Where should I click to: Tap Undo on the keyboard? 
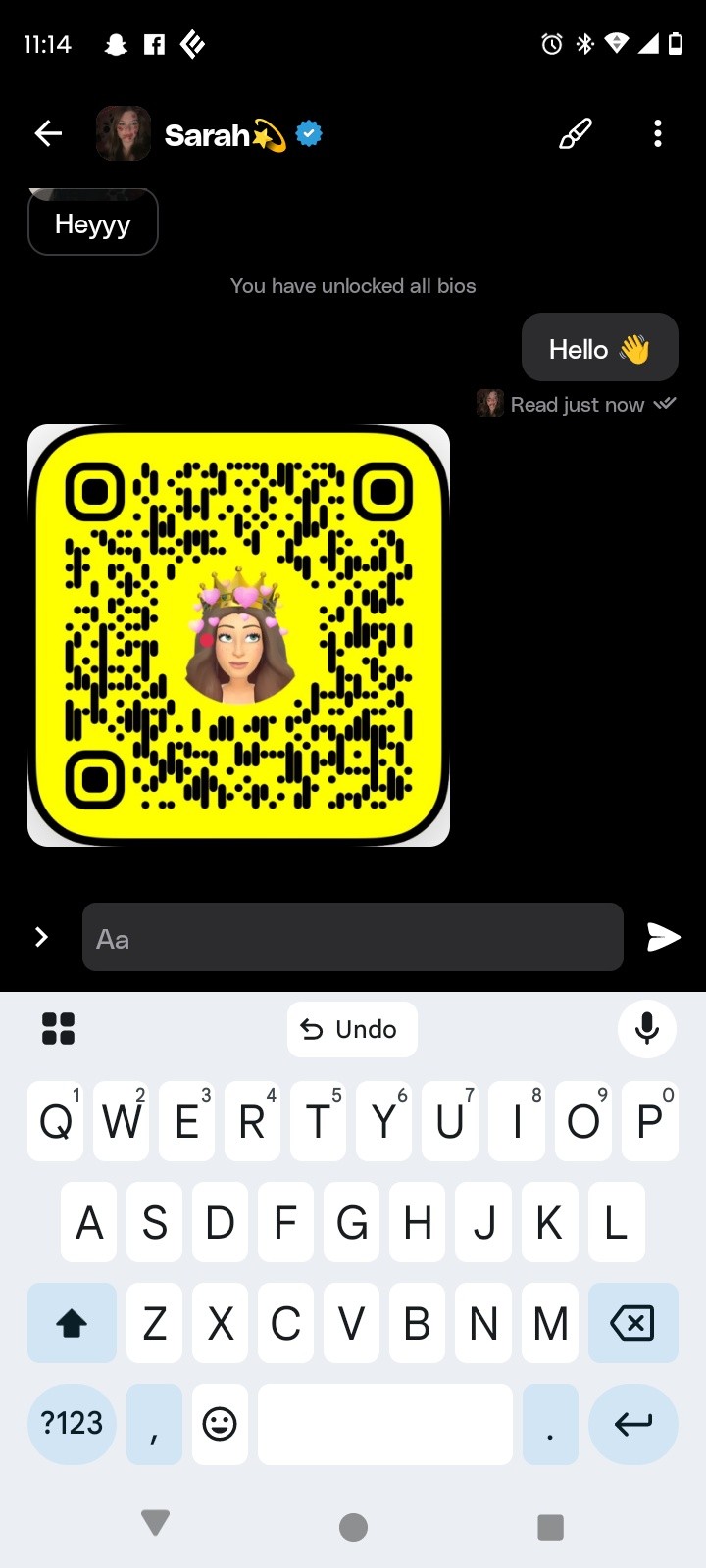click(352, 1029)
